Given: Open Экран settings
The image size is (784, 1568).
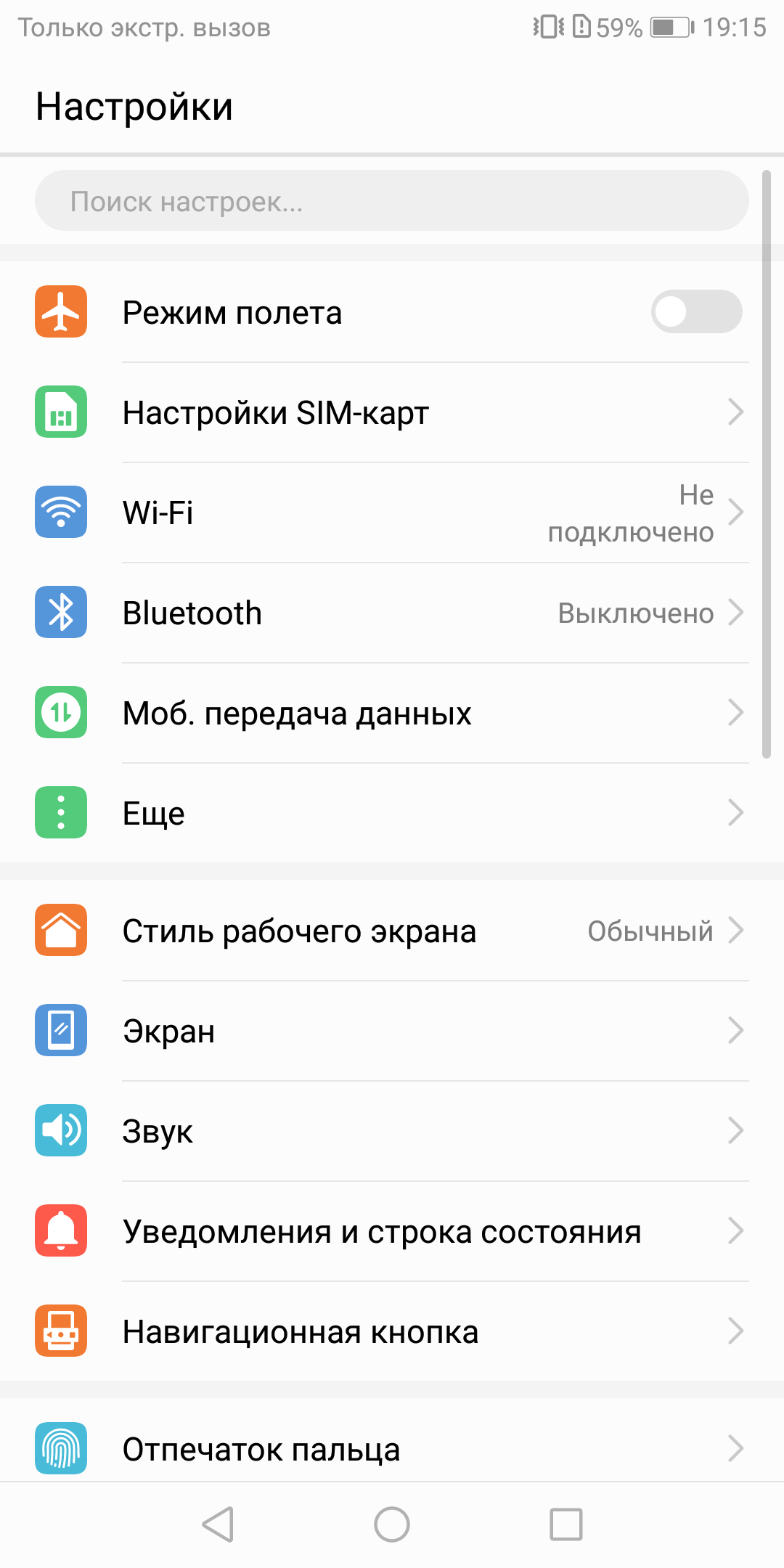Looking at the screenshot, I should pyautogui.click(x=392, y=1031).
